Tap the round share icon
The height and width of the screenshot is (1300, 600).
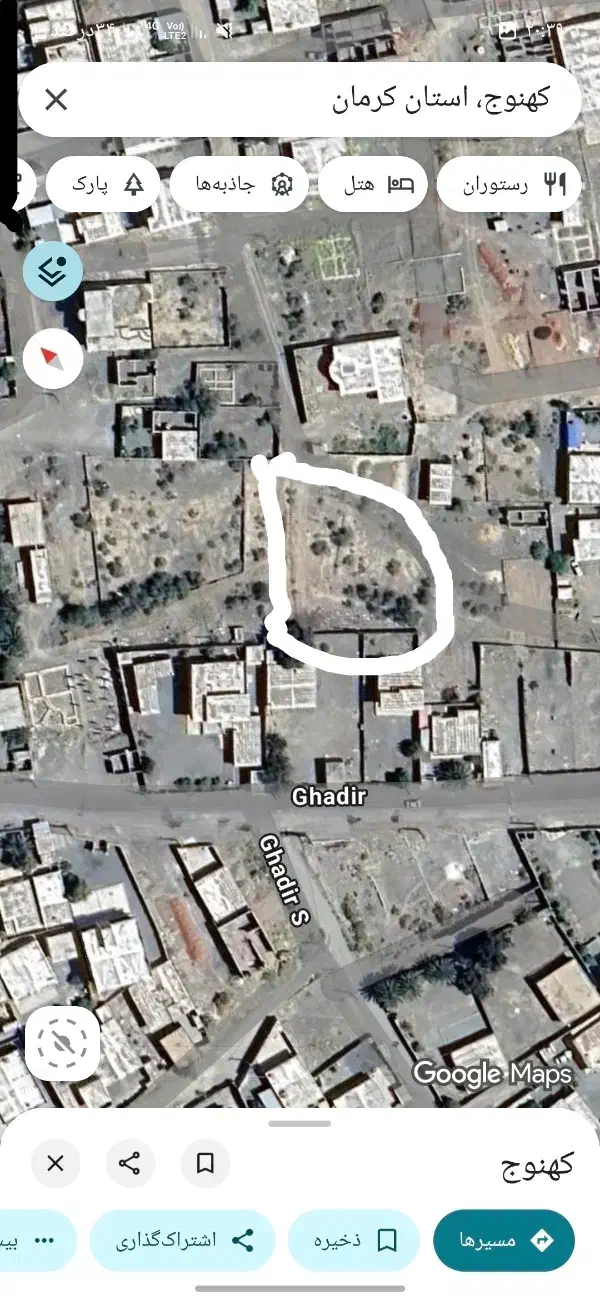point(130,1163)
